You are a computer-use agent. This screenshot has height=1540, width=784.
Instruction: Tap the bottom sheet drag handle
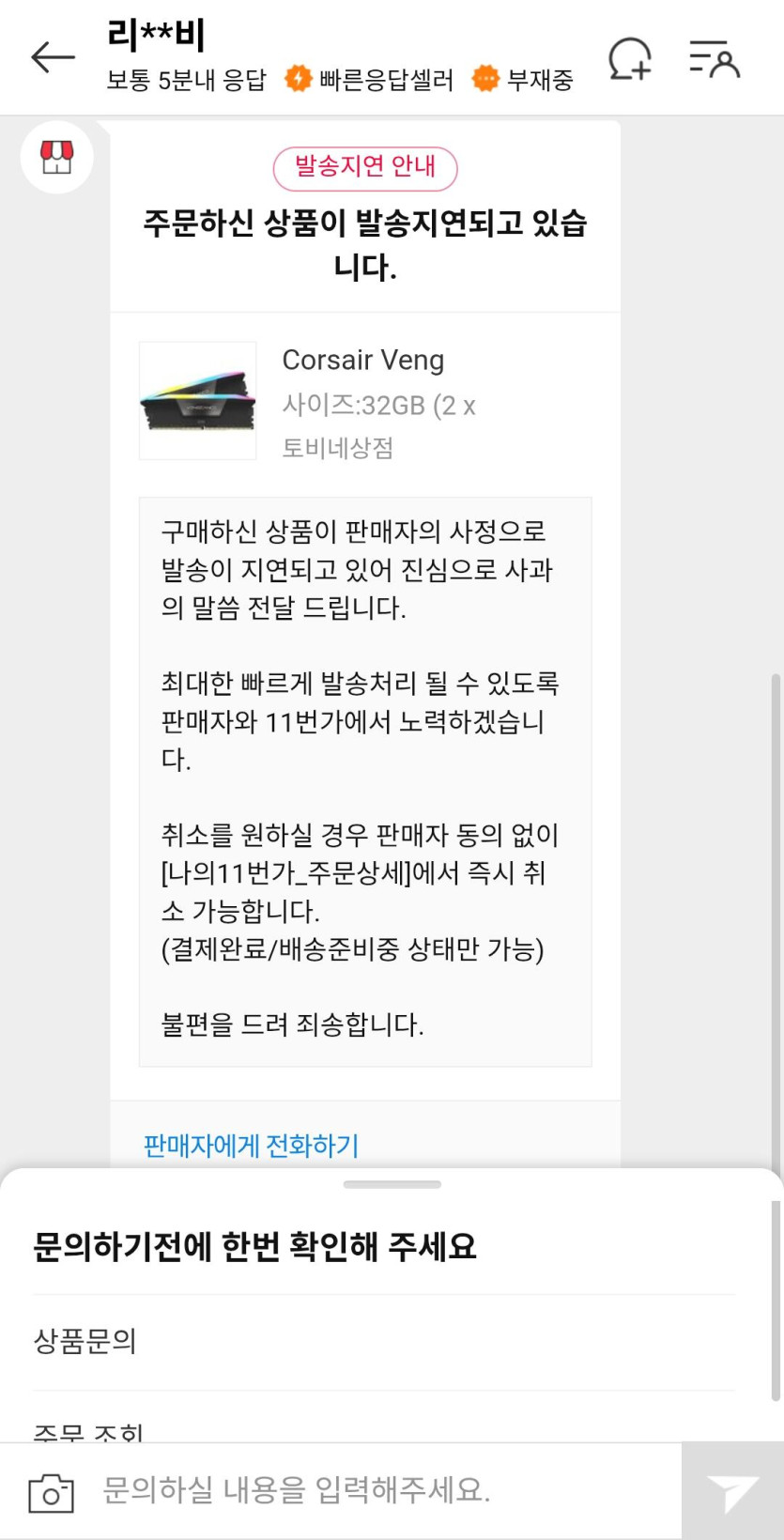click(x=392, y=1185)
